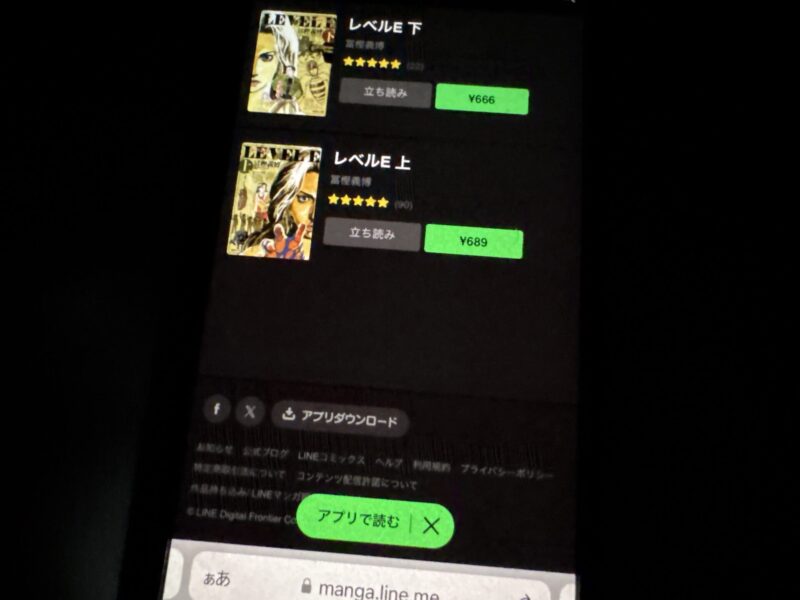Screen dimensions: 800x600
Task: Tap 立ち読み for レベルE 下
Action: [x=385, y=94]
